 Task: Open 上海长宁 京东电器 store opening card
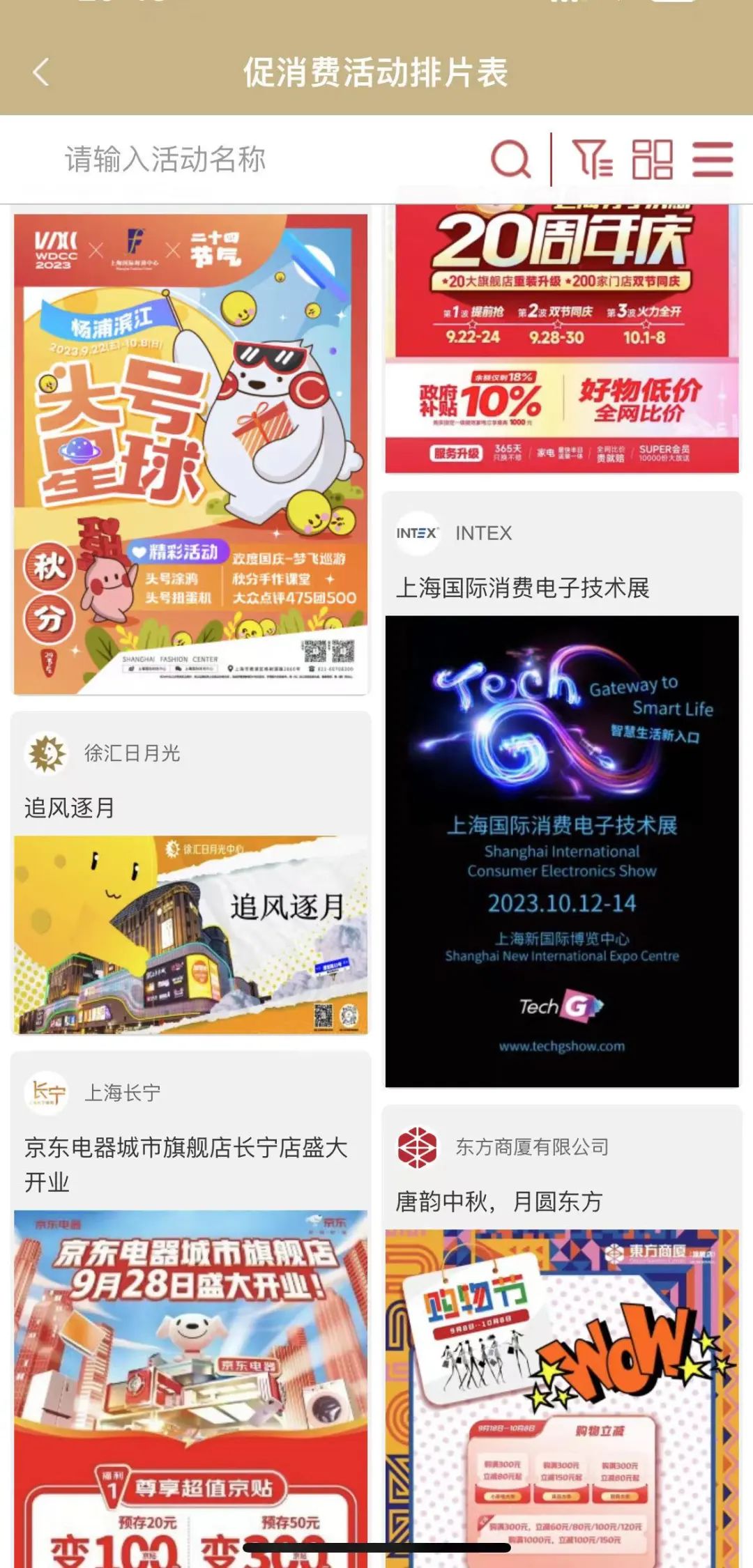191,1310
